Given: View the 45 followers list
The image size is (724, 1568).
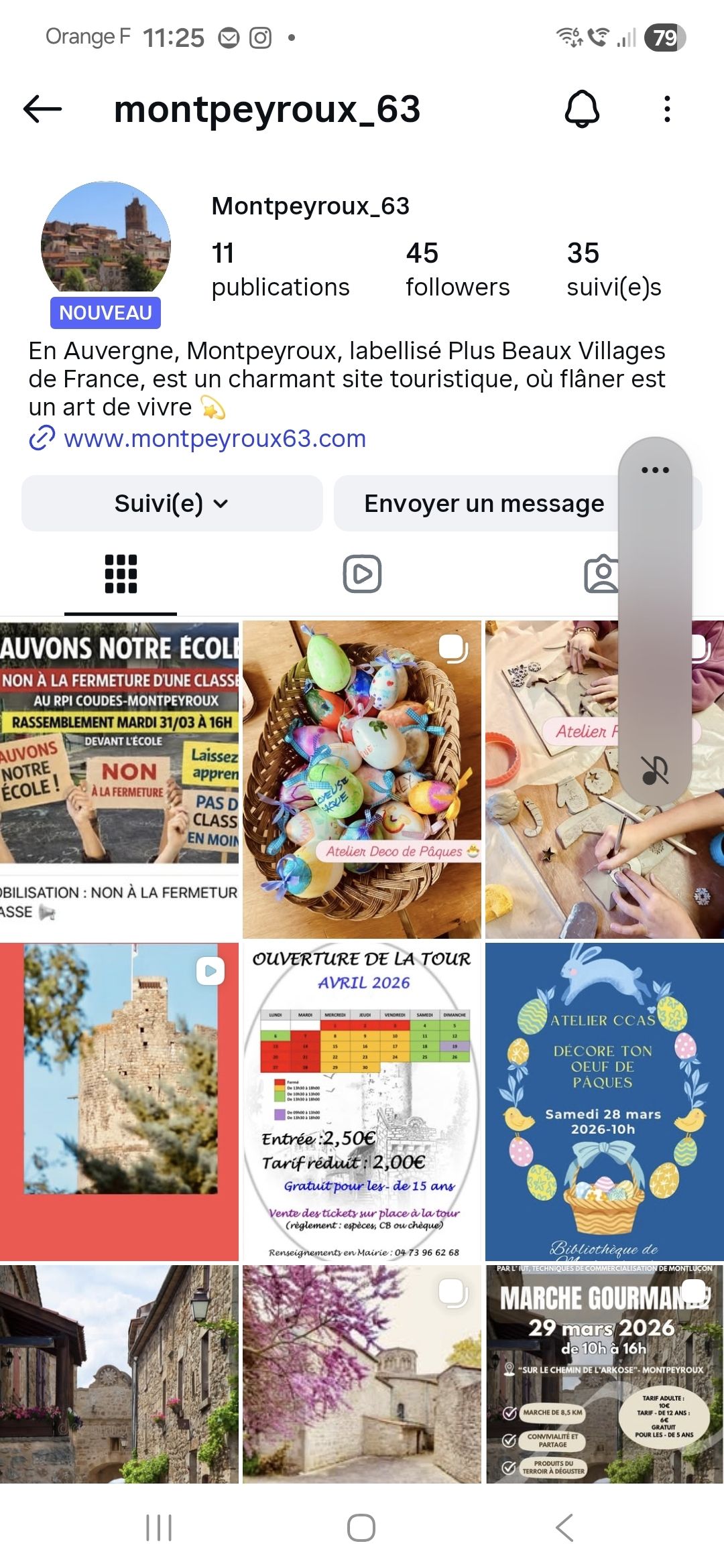Looking at the screenshot, I should [458, 269].
